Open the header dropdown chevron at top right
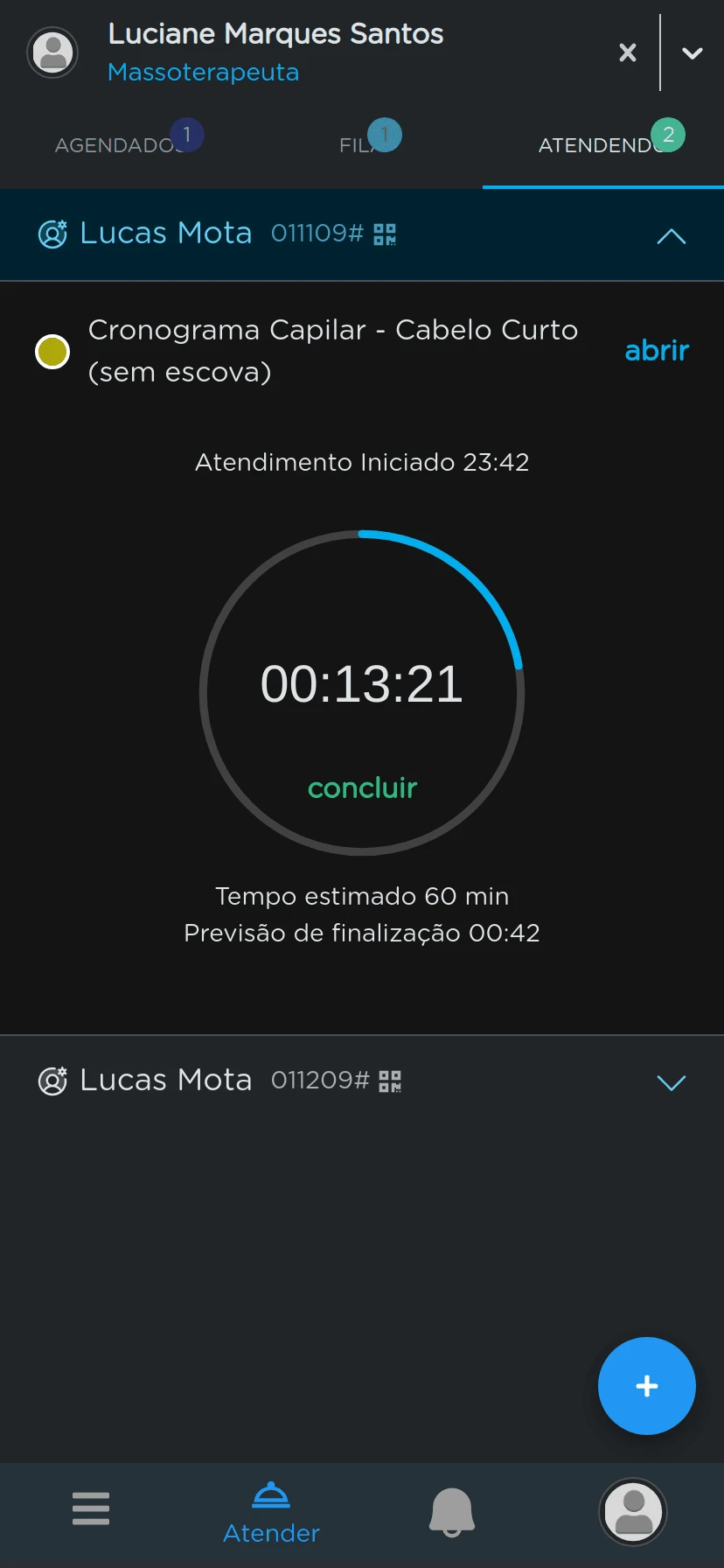The width and height of the screenshot is (724, 1568). click(x=693, y=52)
